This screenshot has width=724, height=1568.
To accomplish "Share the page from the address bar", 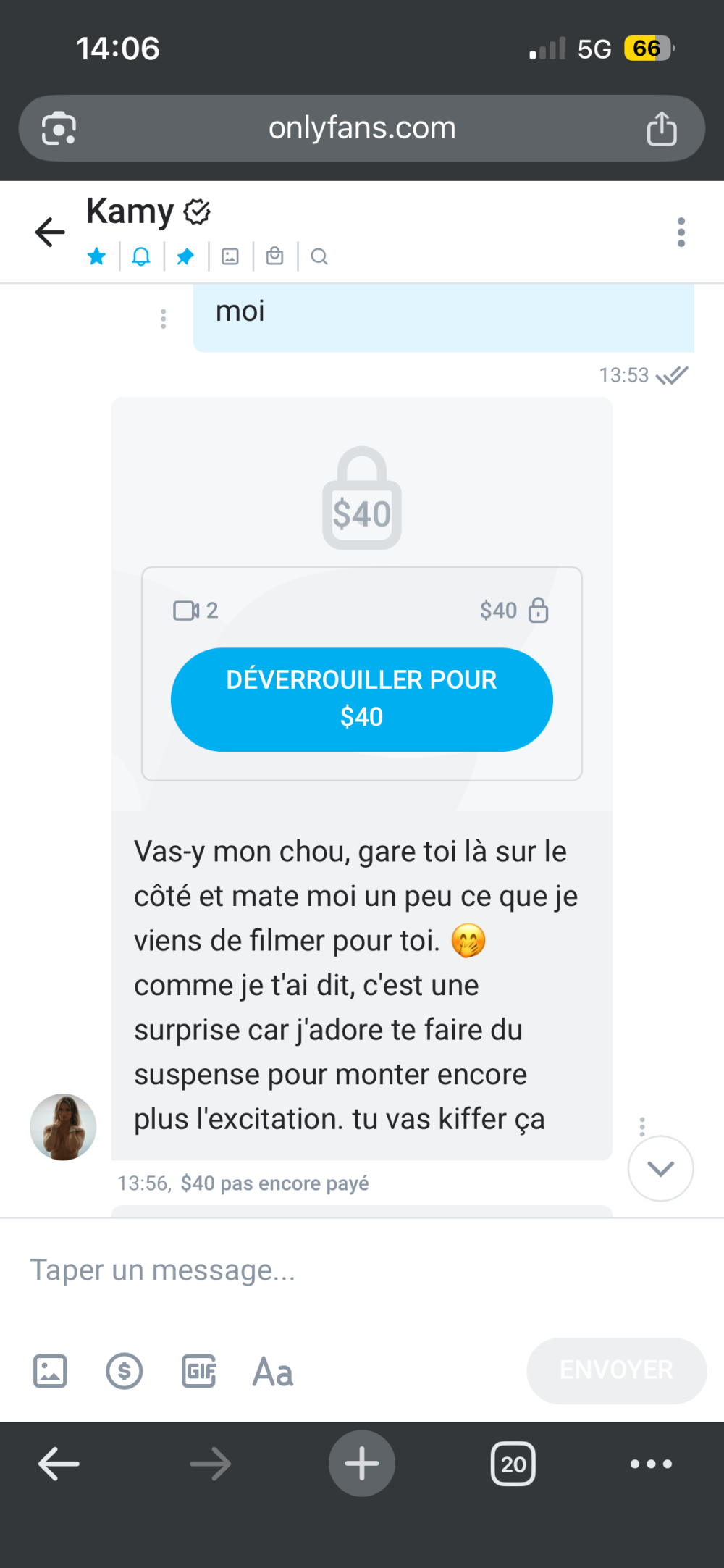I will point(661,129).
